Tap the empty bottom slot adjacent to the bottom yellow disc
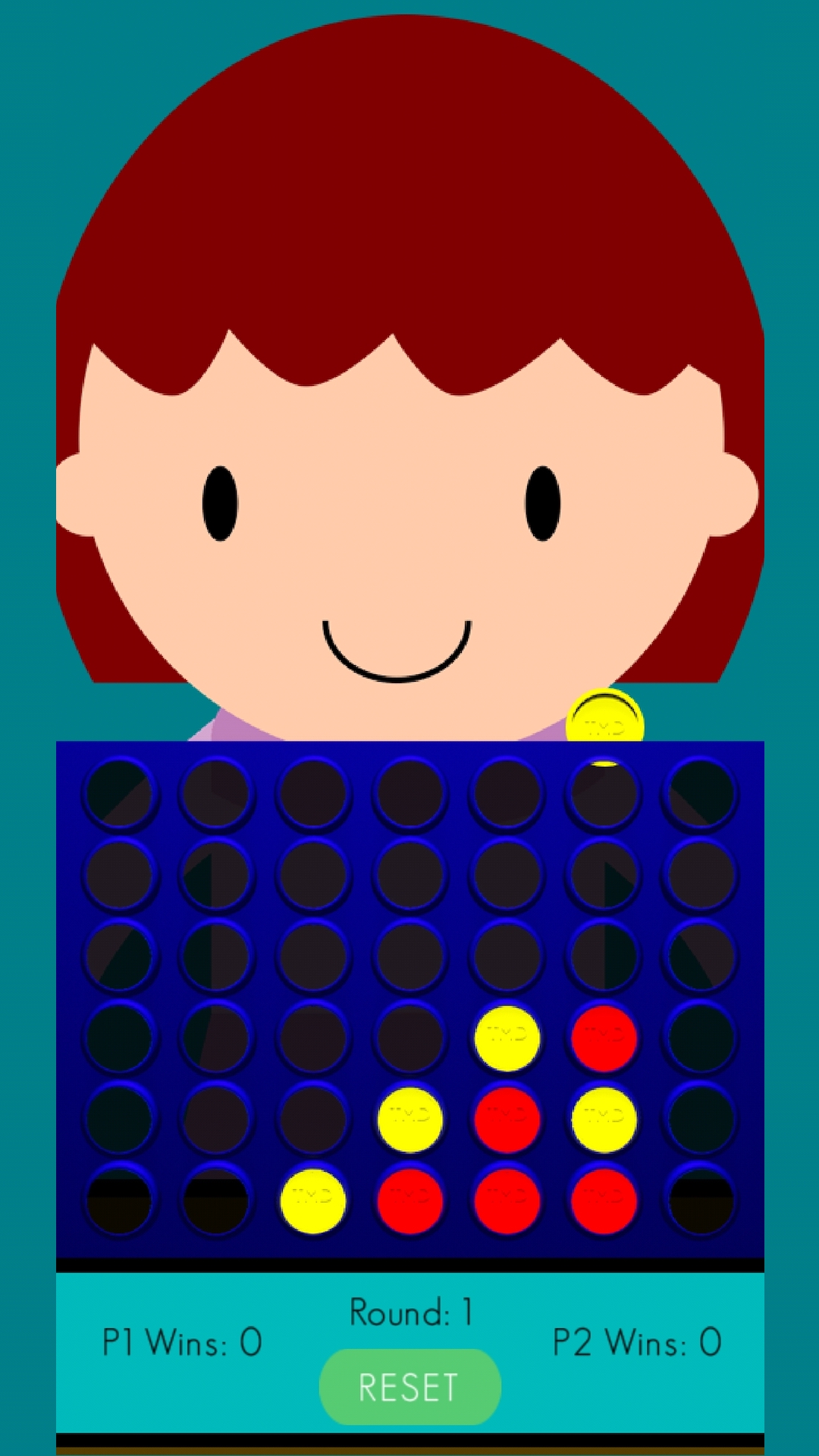Screen dimensions: 819x1456 (216, 1201)
